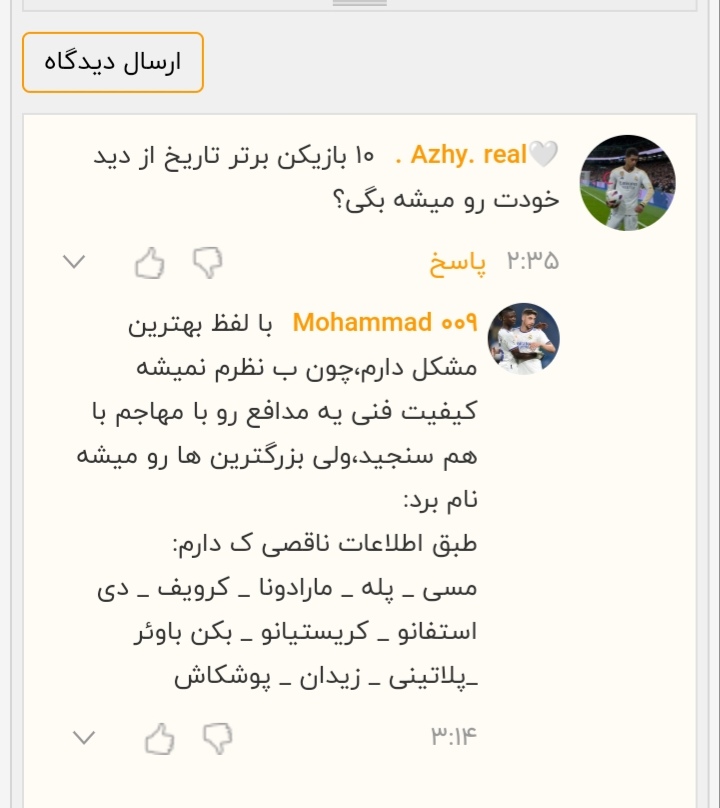Open Mohammad 009's profile avatar

click(x=523, y=339)
